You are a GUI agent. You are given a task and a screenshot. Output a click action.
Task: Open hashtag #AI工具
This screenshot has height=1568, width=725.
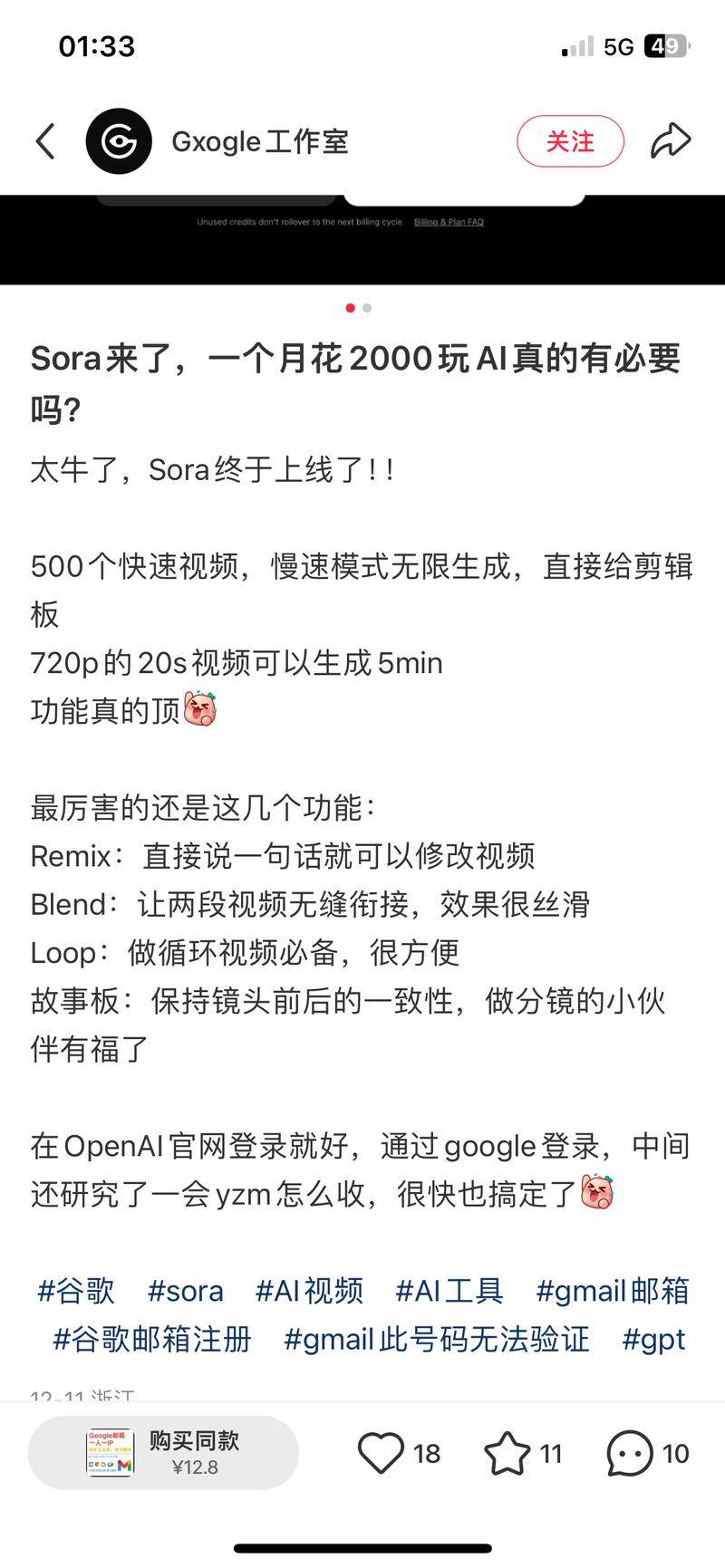(449, 1290)
